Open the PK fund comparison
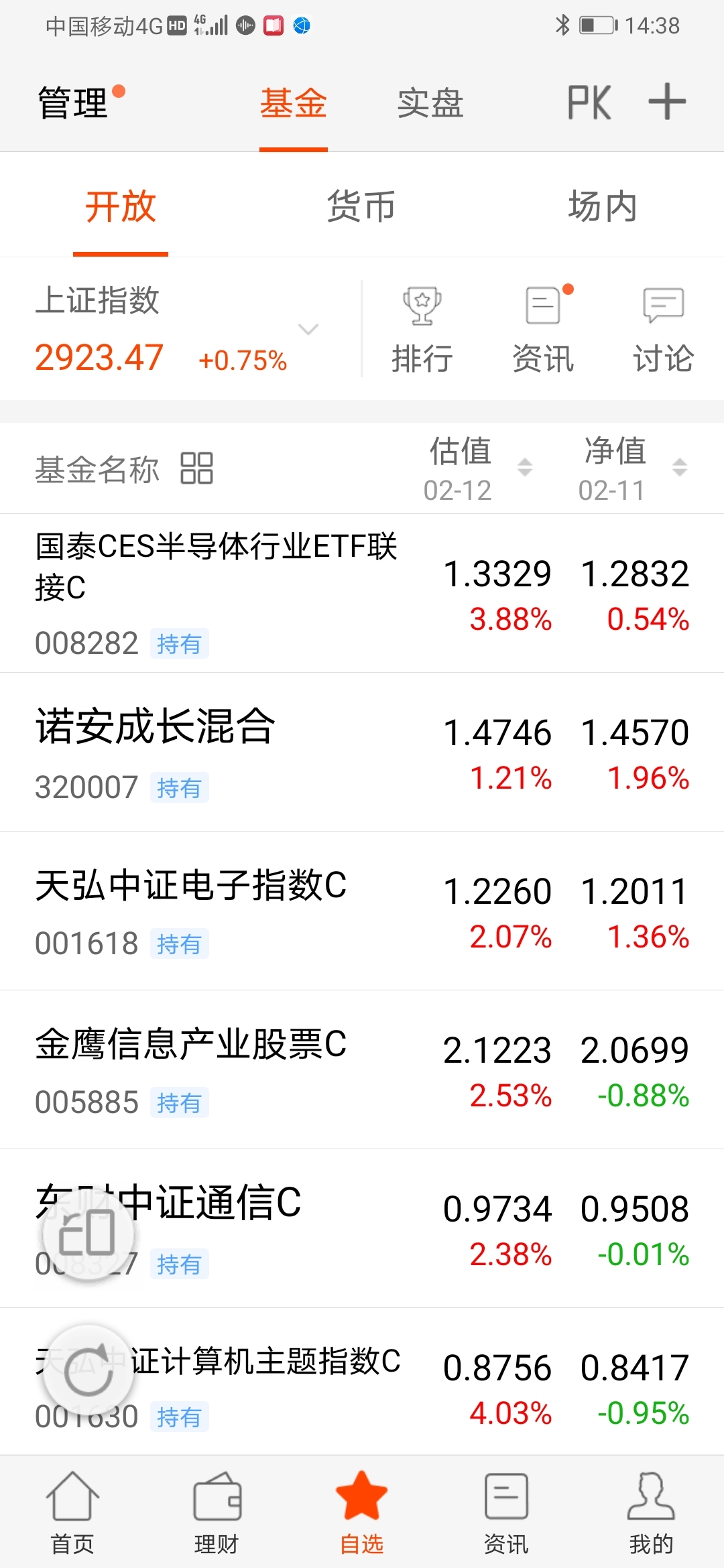This screenshot has height=1568, width=724. [589, 103]
